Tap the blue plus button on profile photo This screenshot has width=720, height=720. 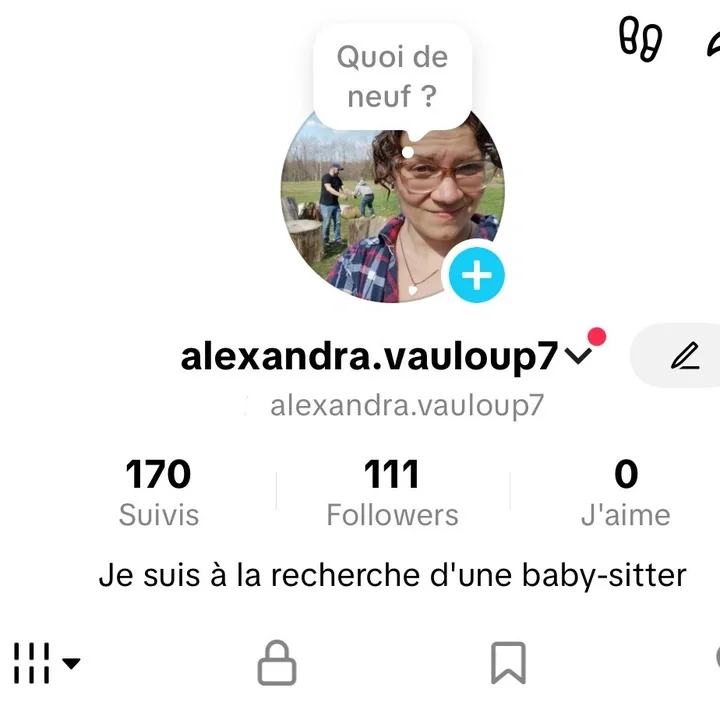coord(477,274)
